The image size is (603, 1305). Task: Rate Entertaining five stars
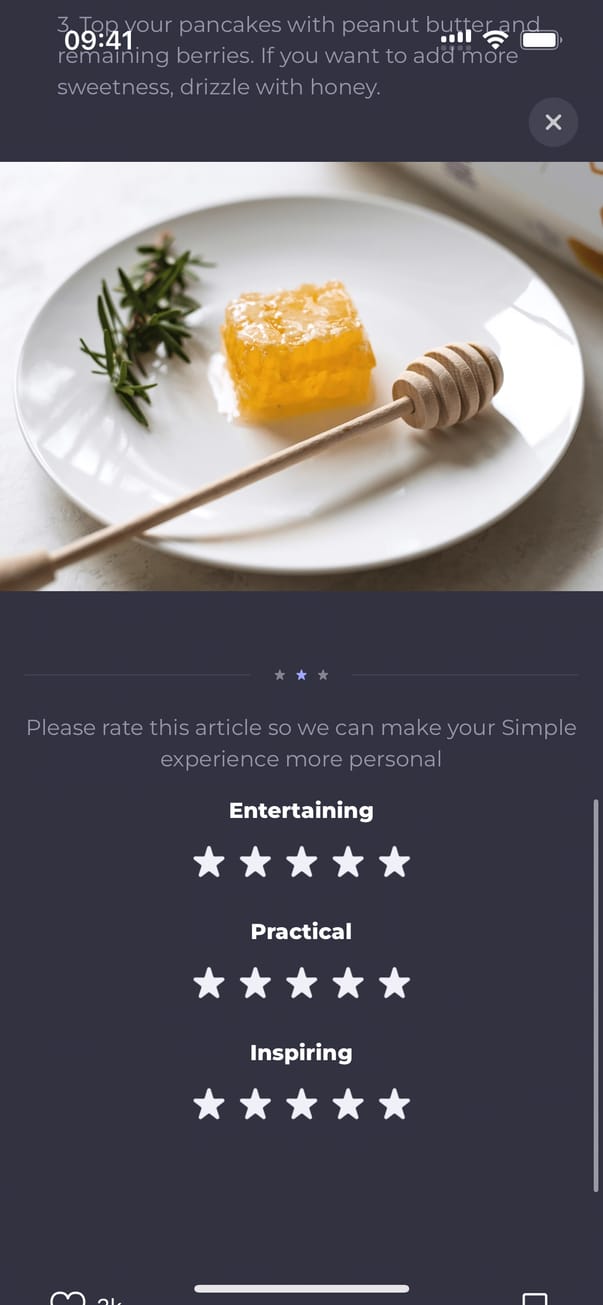(x=395, y=862)
